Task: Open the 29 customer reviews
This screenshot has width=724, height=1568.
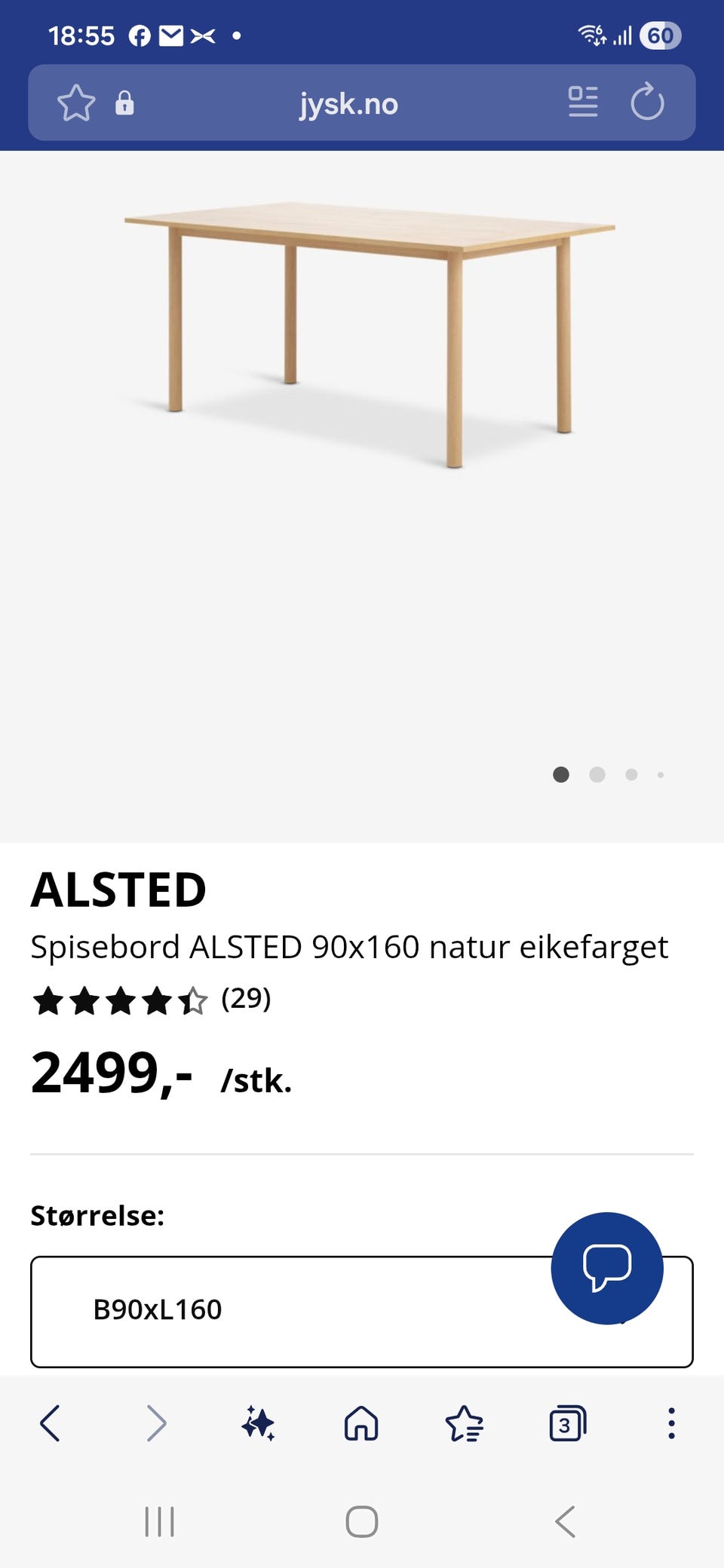Action: pyautogui.click(x=246, y=998)
